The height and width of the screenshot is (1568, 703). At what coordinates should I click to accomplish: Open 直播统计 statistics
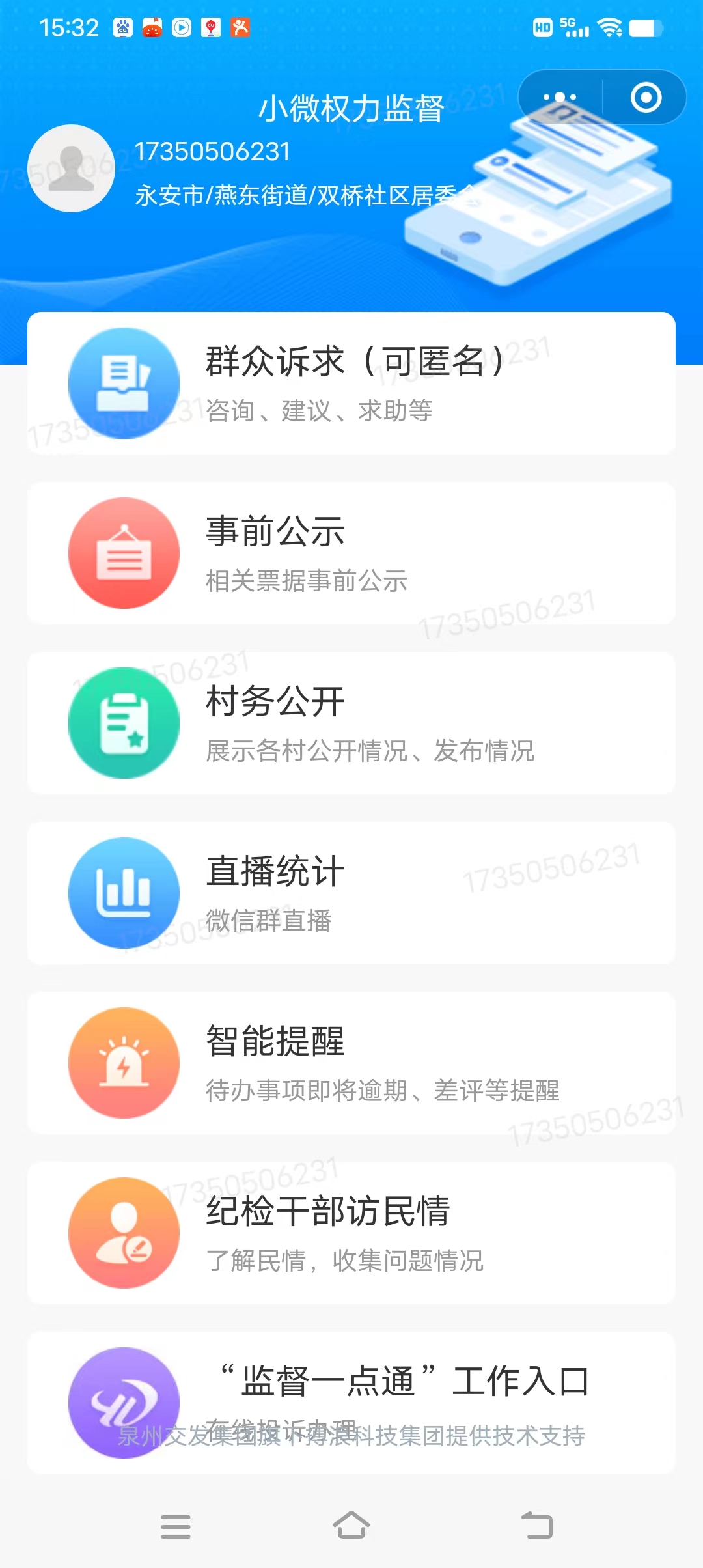click(x=351, y=893)
